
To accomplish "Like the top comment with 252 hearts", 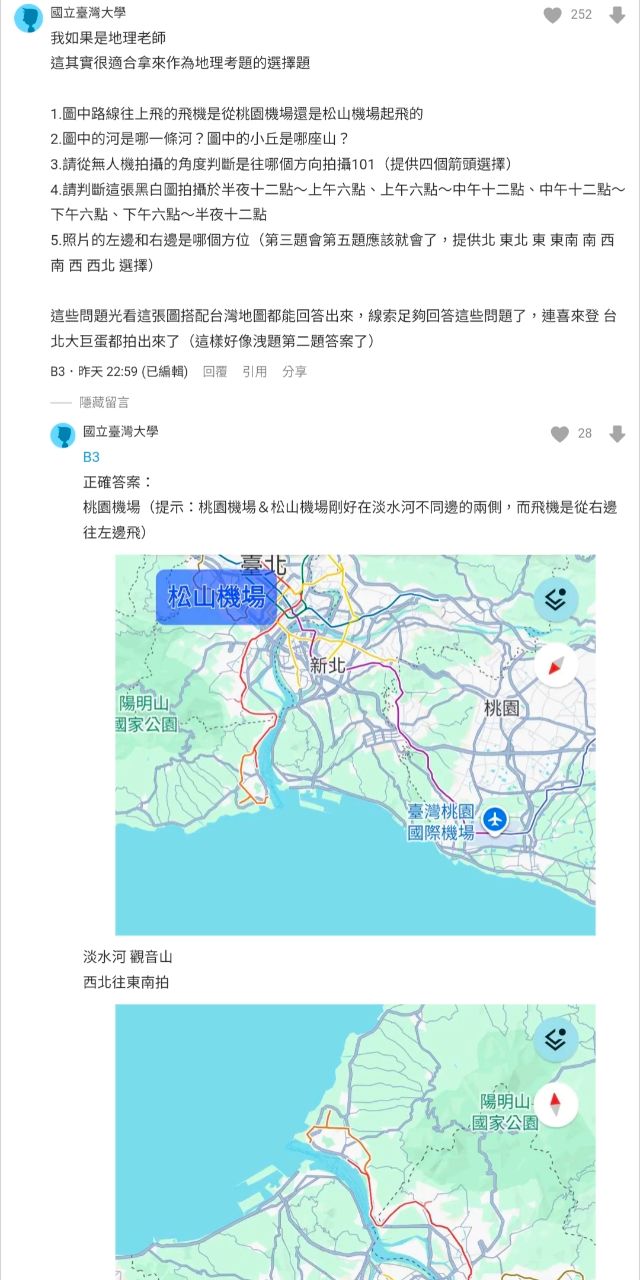I will [552, 15].
